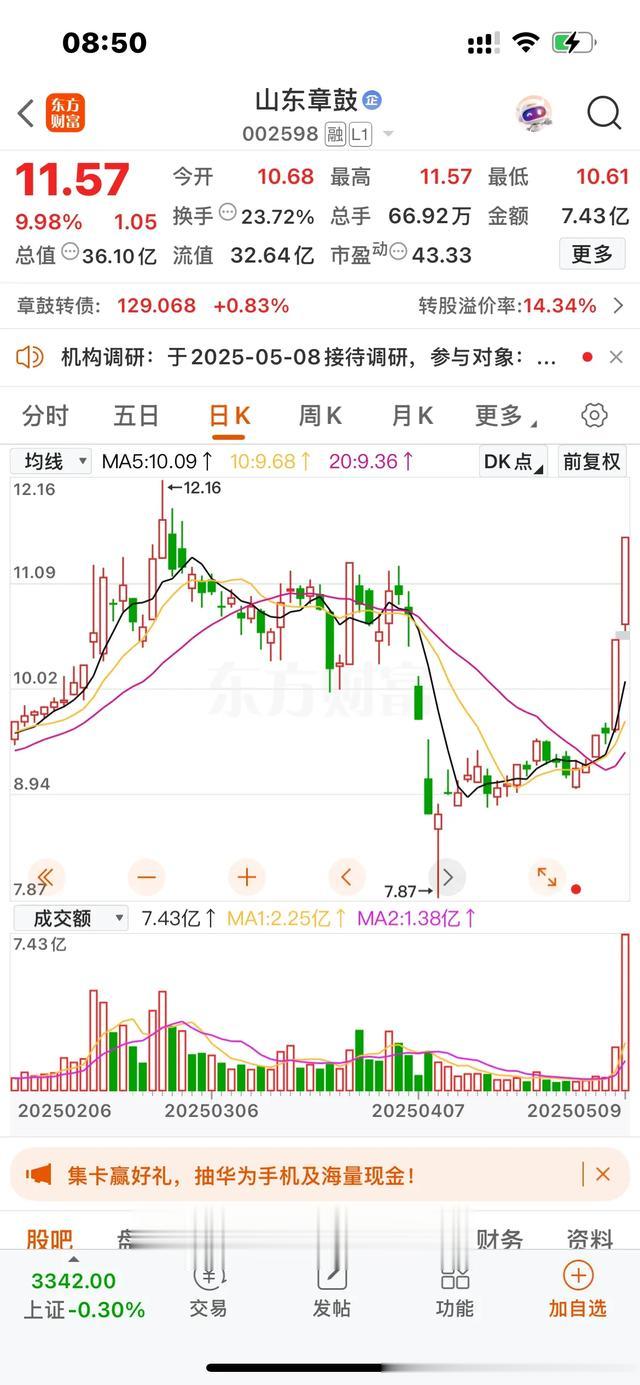Select the 月K chart tab
Image resolution: width=640 pixels, height=1385 pixels.
click(x=411, y=416)
